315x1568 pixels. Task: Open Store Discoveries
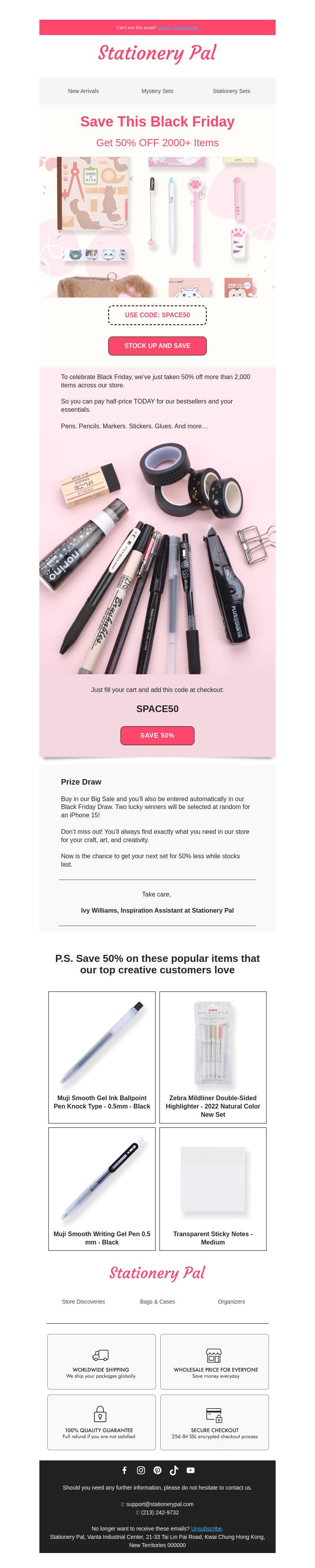click(83, 1301)
